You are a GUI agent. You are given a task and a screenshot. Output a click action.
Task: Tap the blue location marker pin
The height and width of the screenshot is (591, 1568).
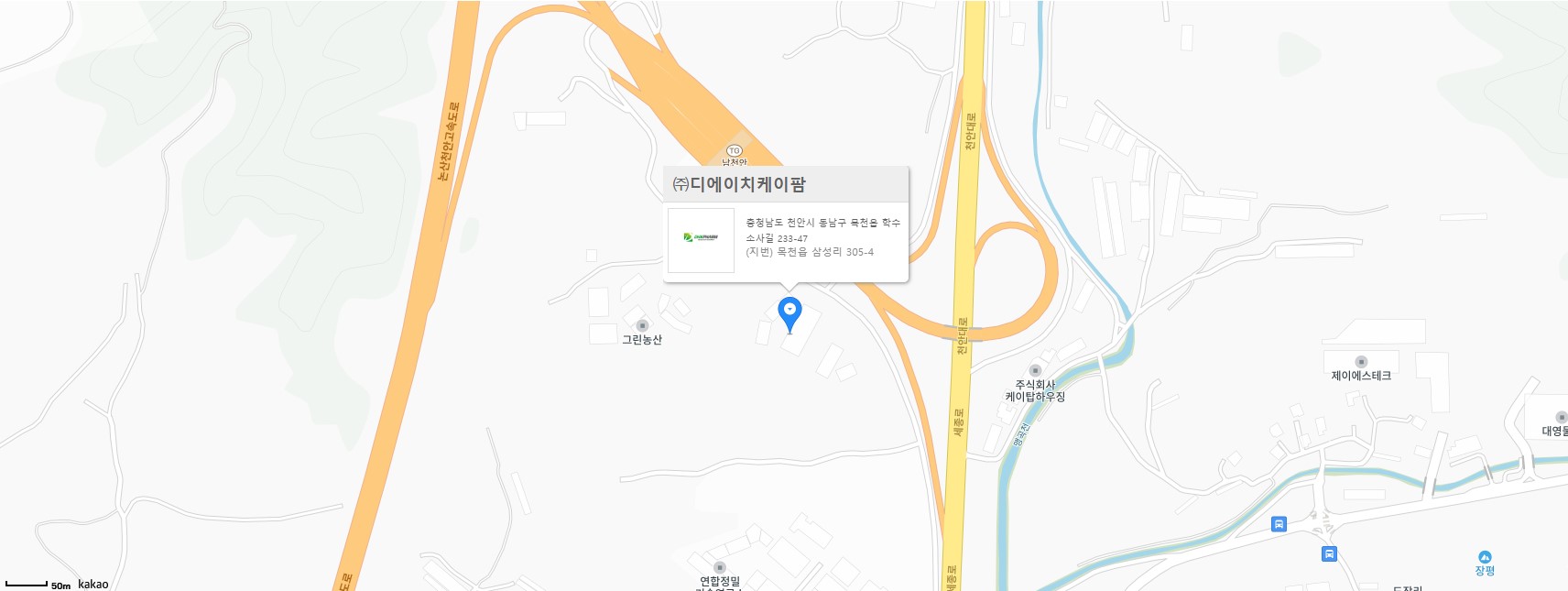[789, 312]
